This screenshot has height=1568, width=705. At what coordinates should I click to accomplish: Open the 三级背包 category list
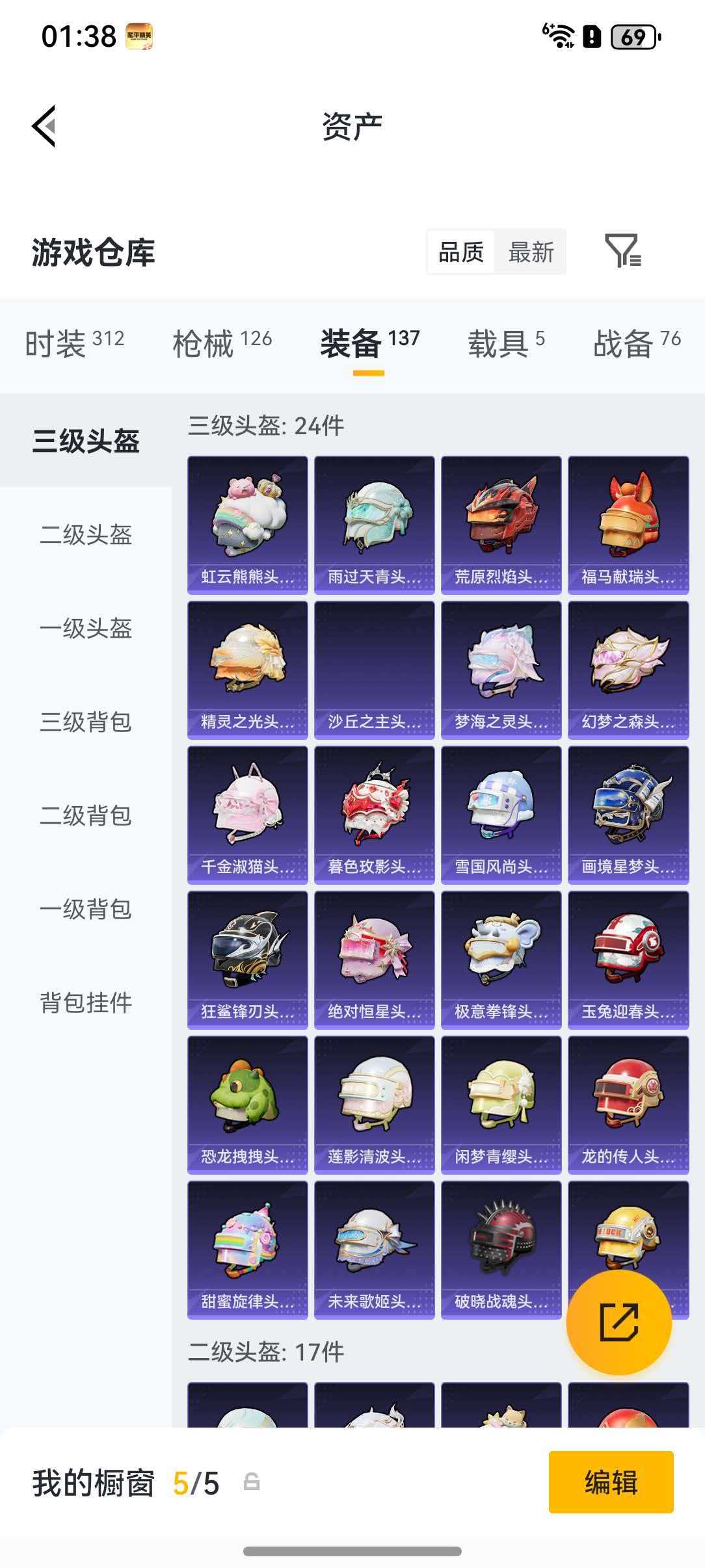pyautogui.click(x=88, y=720)
